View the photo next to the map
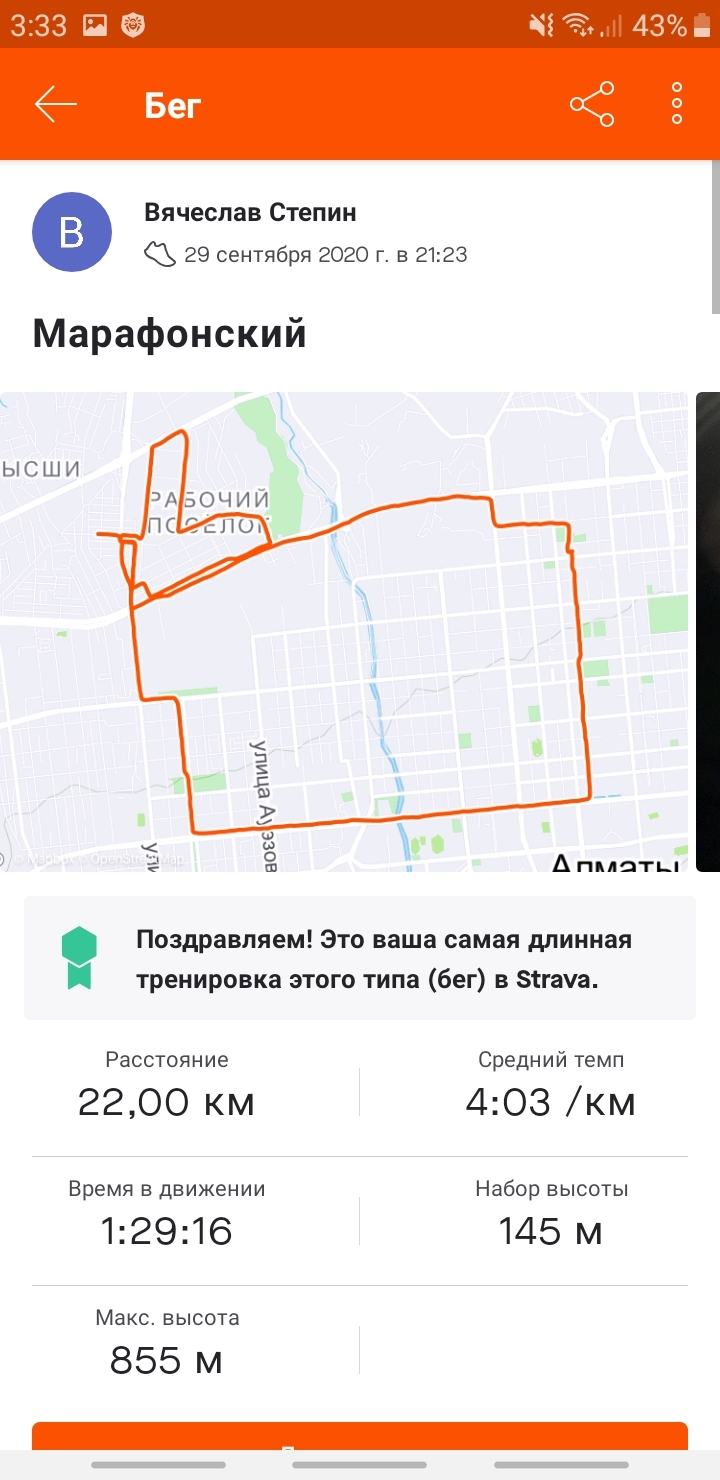Image resolution: width=720 pixels, height=1480 pixels. 707,632
